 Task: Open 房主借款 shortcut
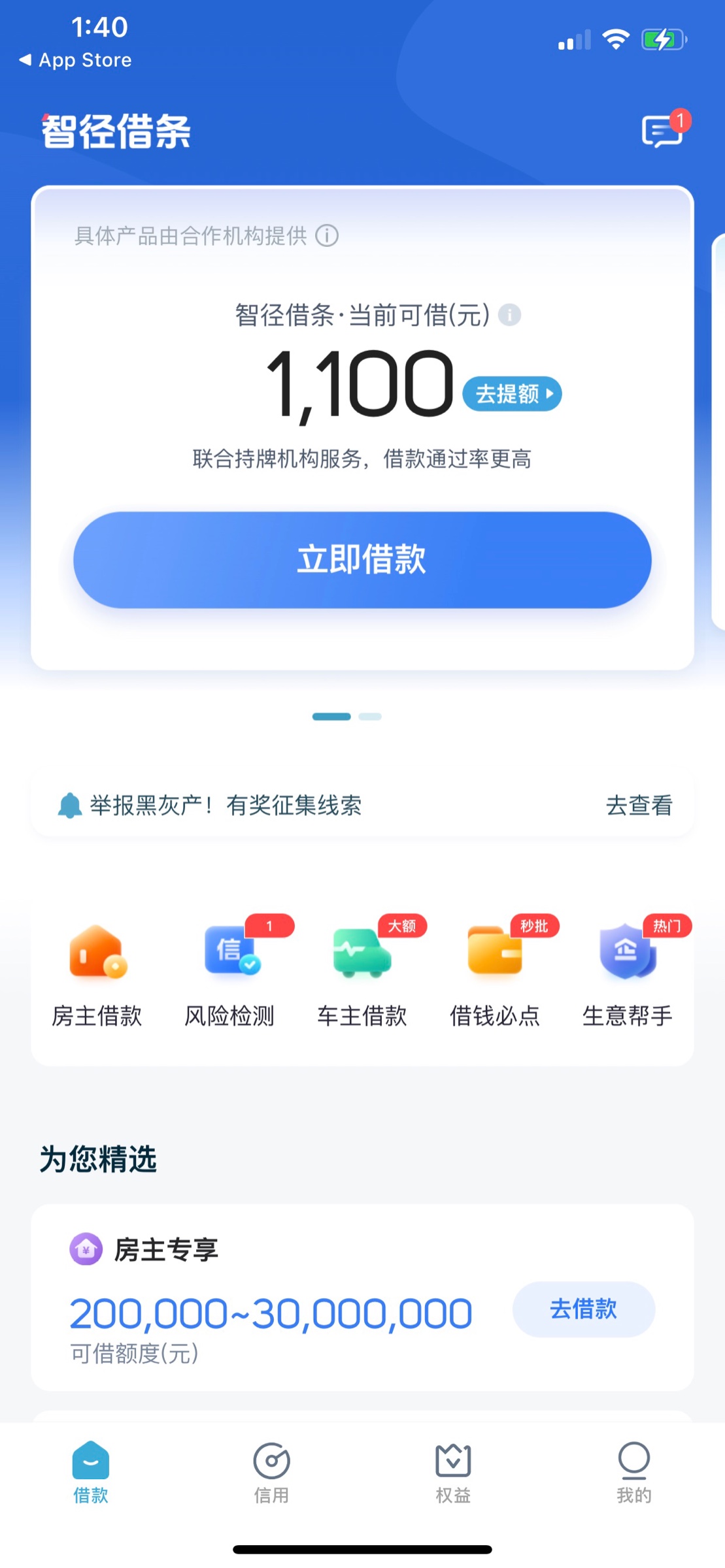(97, 975)
